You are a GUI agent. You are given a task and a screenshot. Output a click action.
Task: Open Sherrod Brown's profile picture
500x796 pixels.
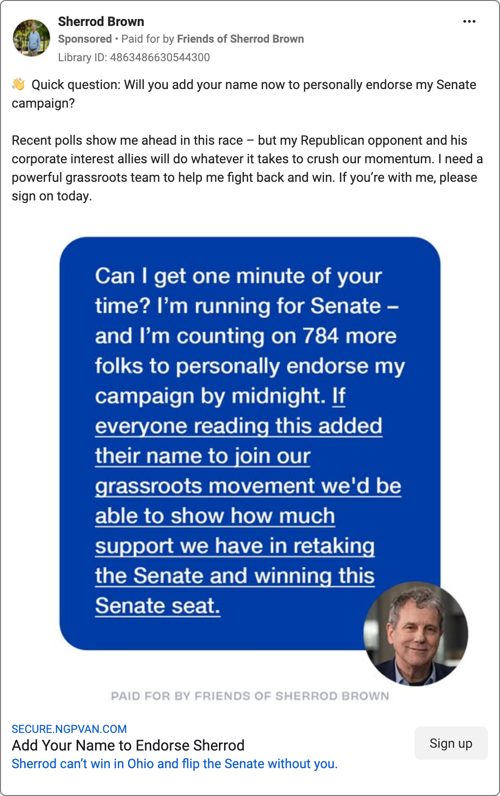tap(31, 38)
